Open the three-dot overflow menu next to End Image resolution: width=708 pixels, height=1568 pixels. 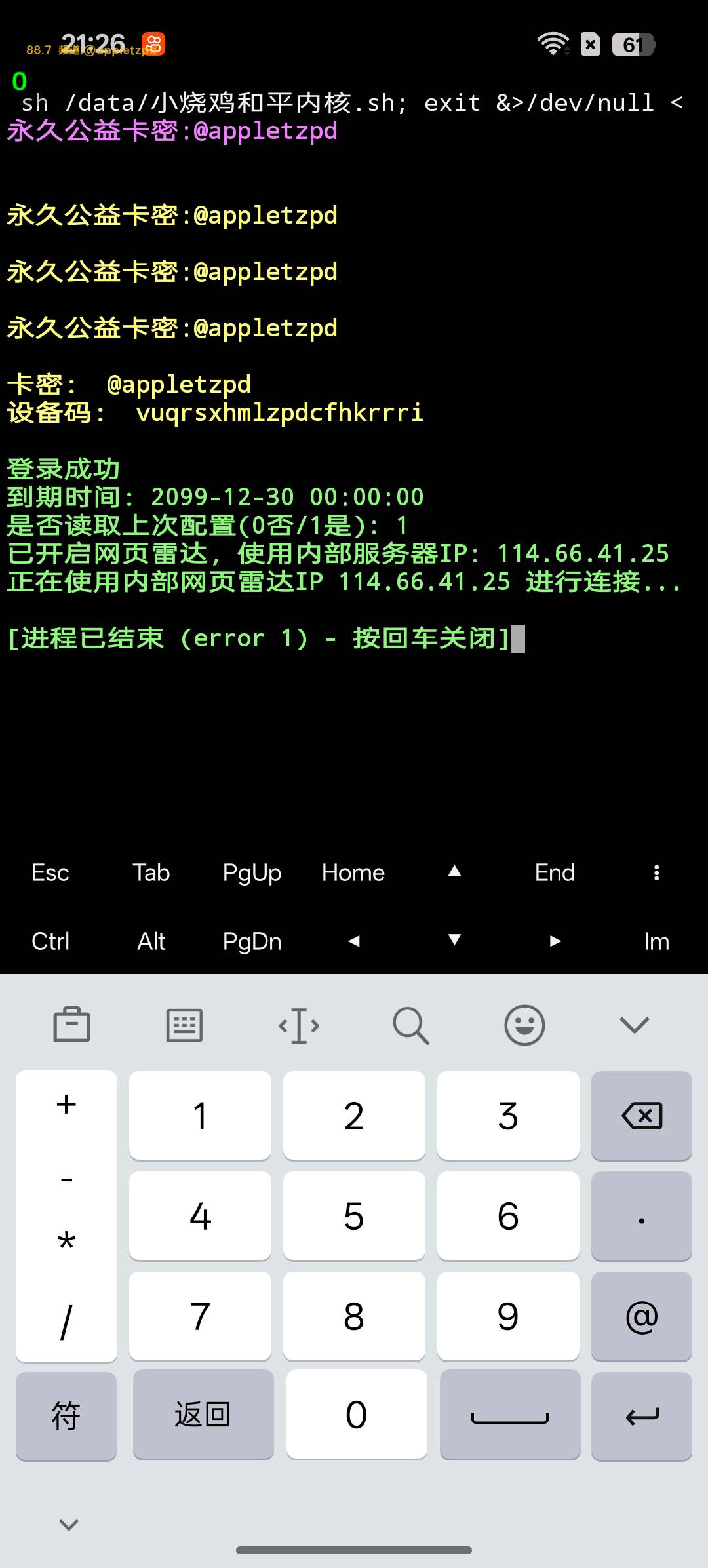[x=656, y=872]
